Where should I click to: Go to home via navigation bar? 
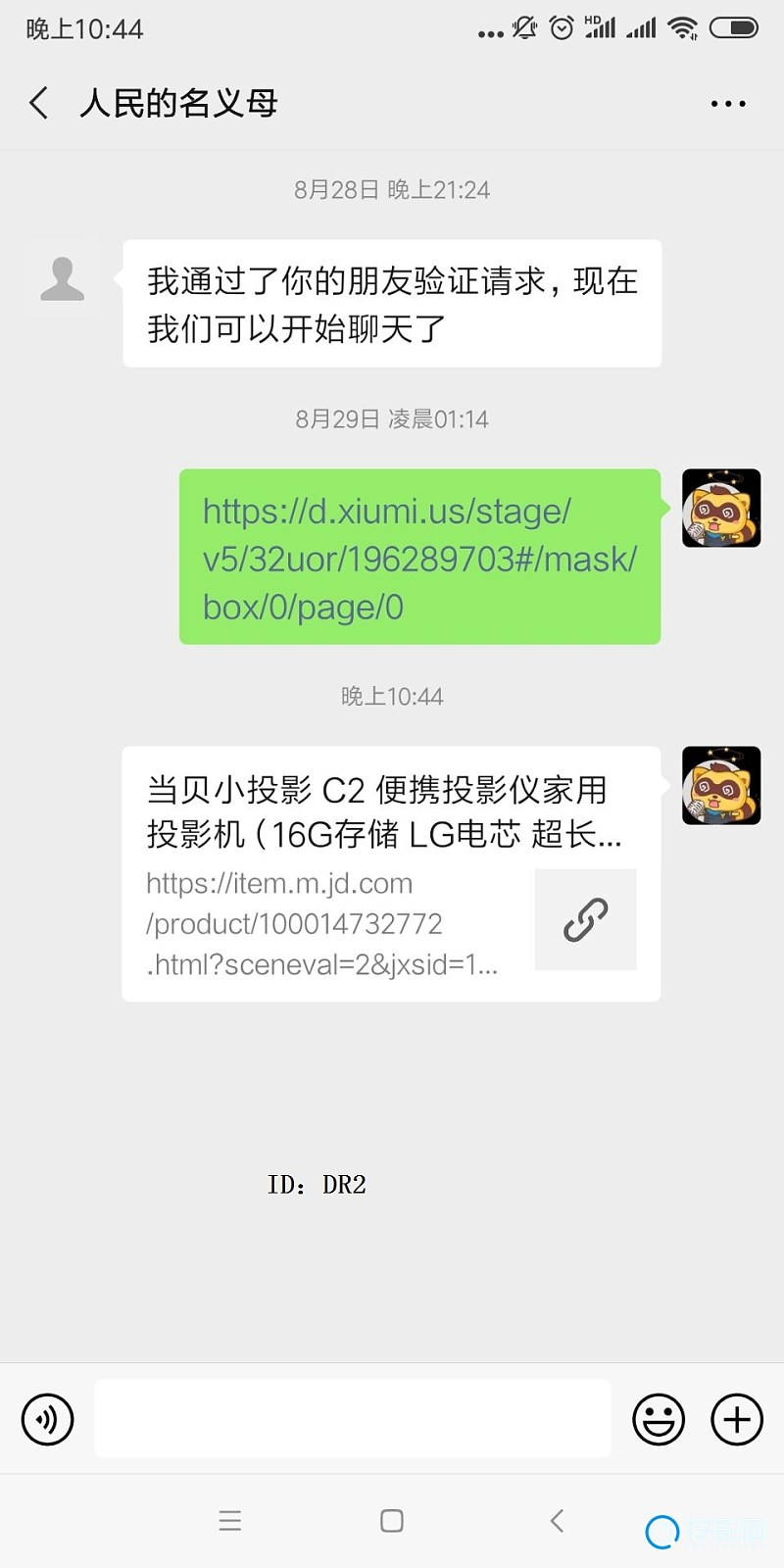[x=392, y=1521]
